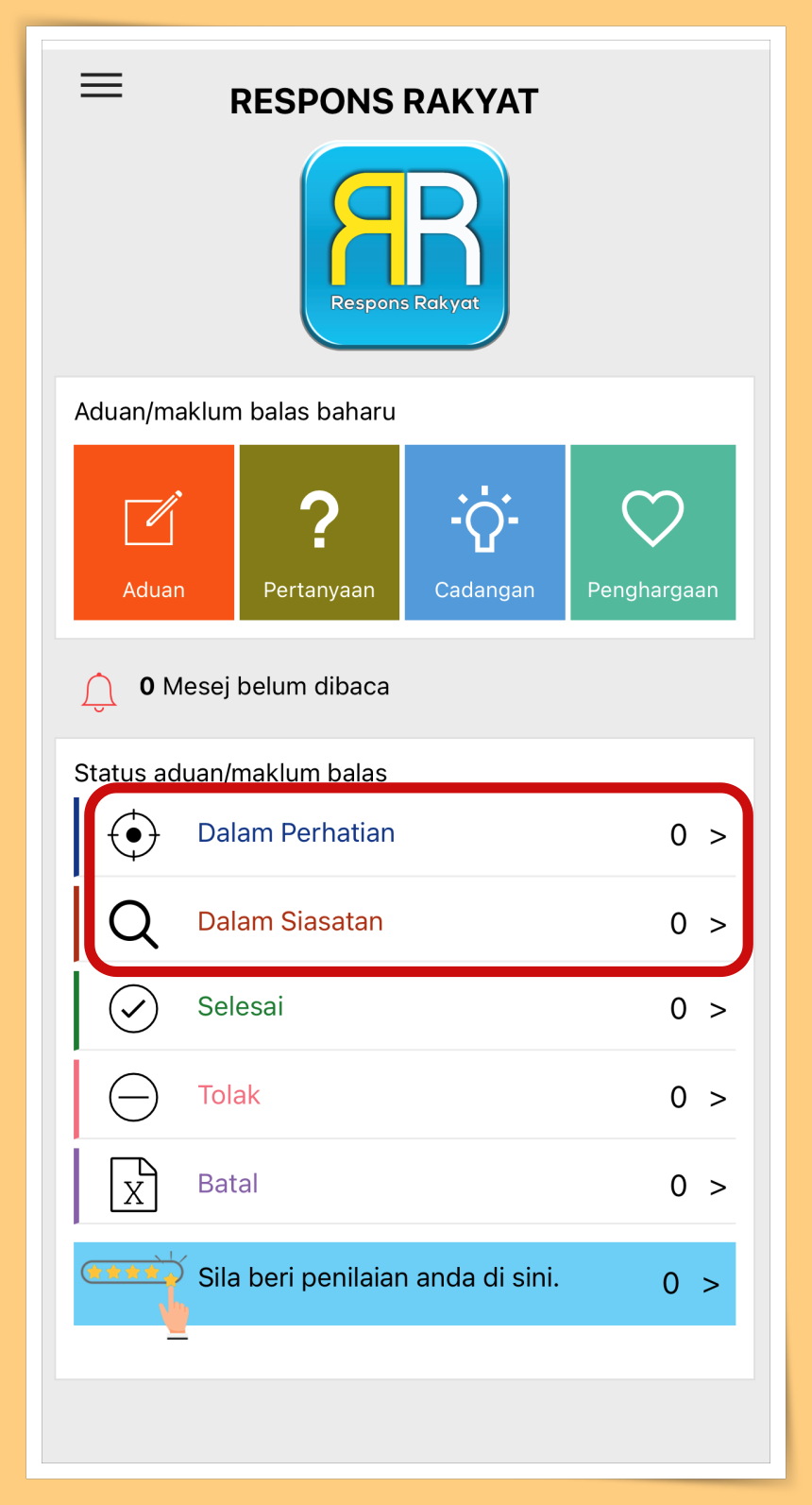
Task: View unread messages notification bell
Action: tap(99, 691)
